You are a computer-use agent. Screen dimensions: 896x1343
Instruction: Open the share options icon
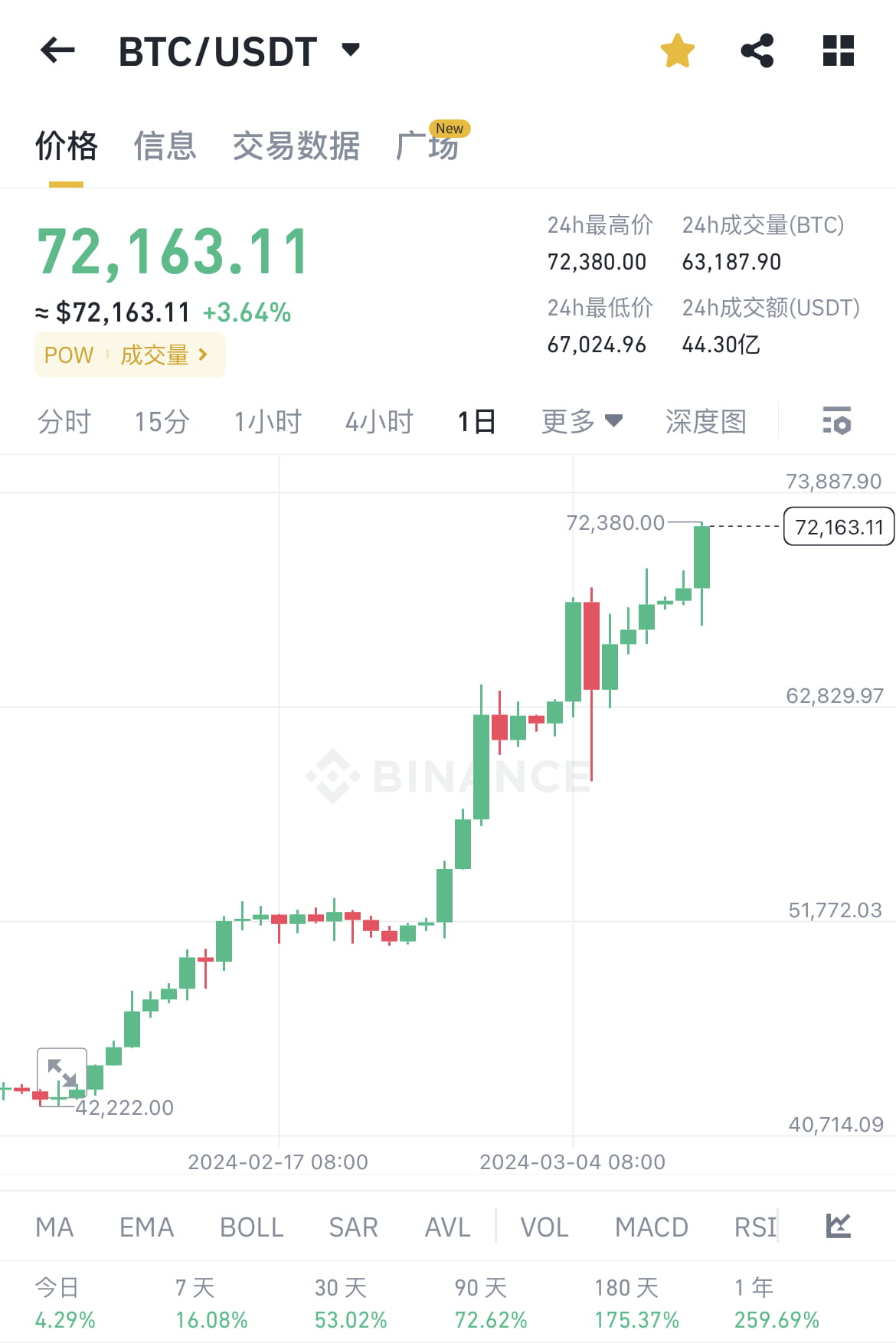pos(757,51)
